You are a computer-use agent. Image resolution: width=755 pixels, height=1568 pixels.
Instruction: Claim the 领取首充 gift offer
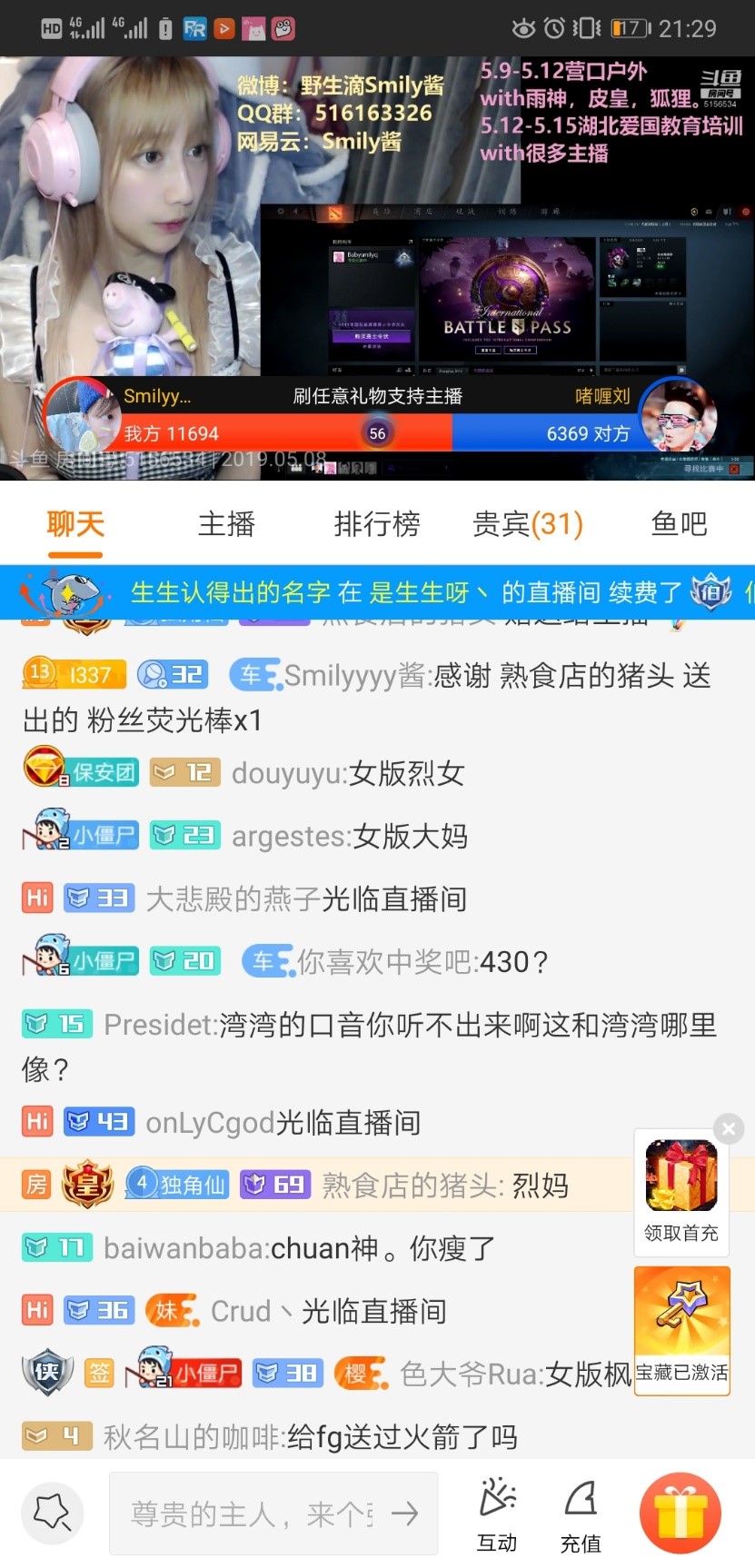(x=681, y=1190)
